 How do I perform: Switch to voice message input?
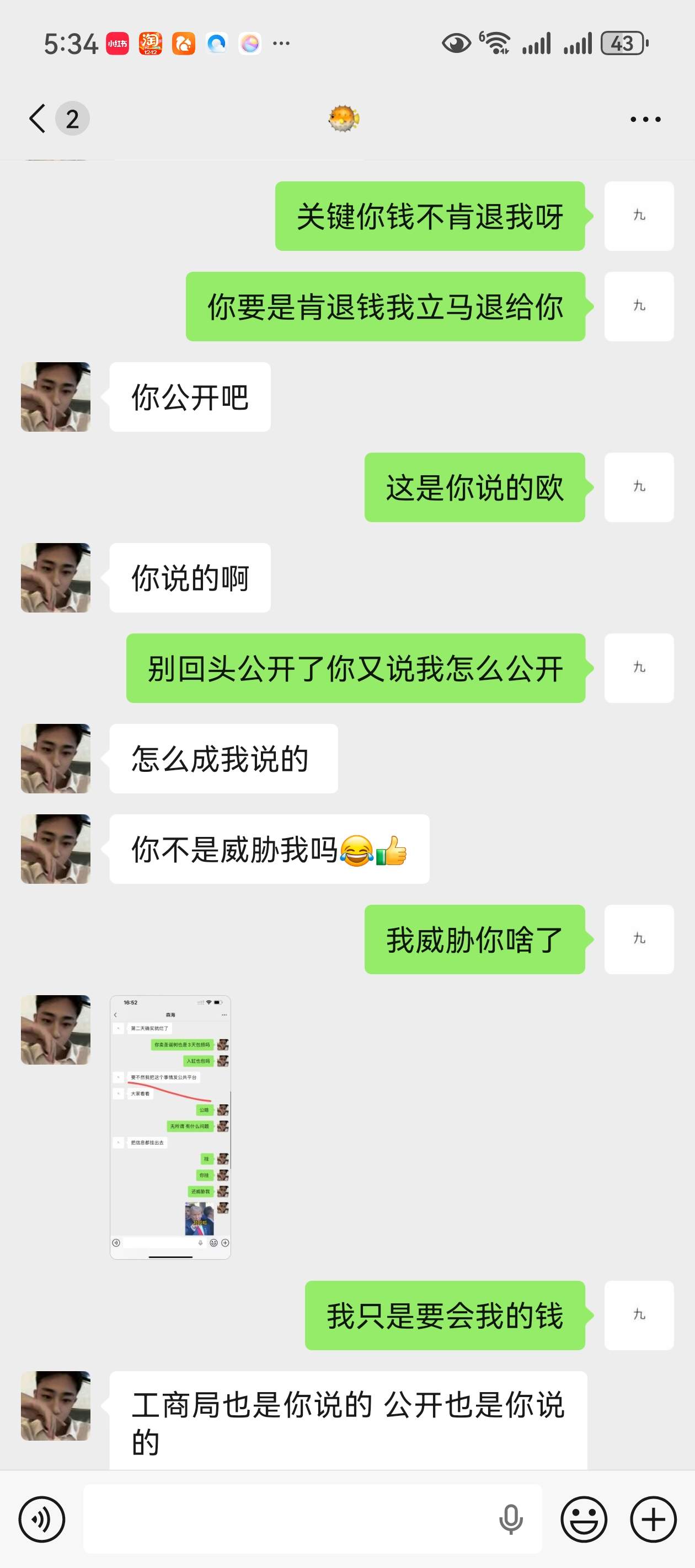[x=41, y=1519]
